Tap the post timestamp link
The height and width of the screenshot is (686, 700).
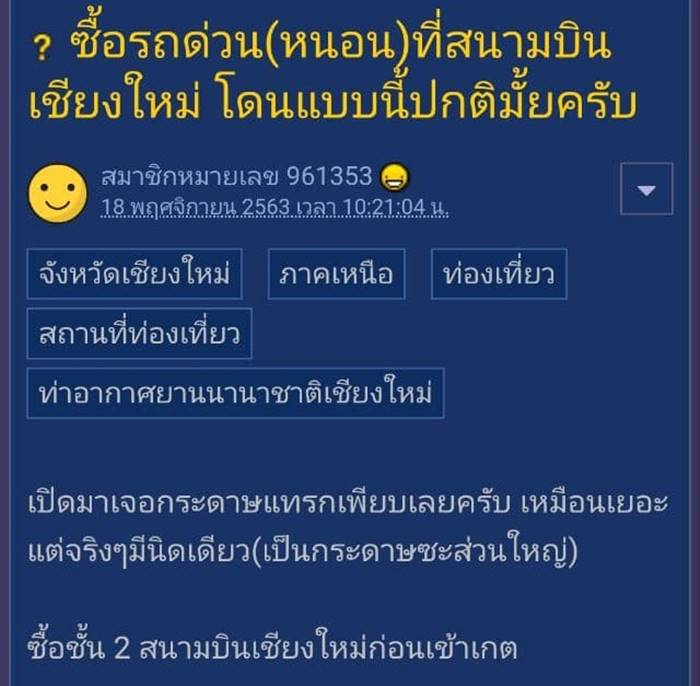(274, 207)
